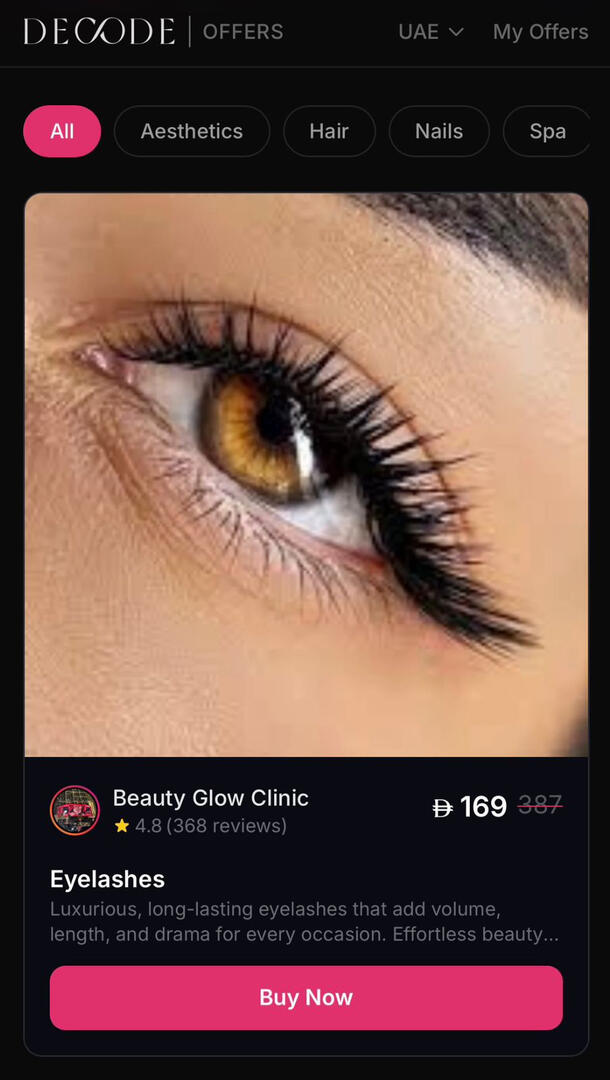Viewport: 610px width, 1080px height.
Task: Choose the Spa filter chip
Action: click(x=547, y=131)
